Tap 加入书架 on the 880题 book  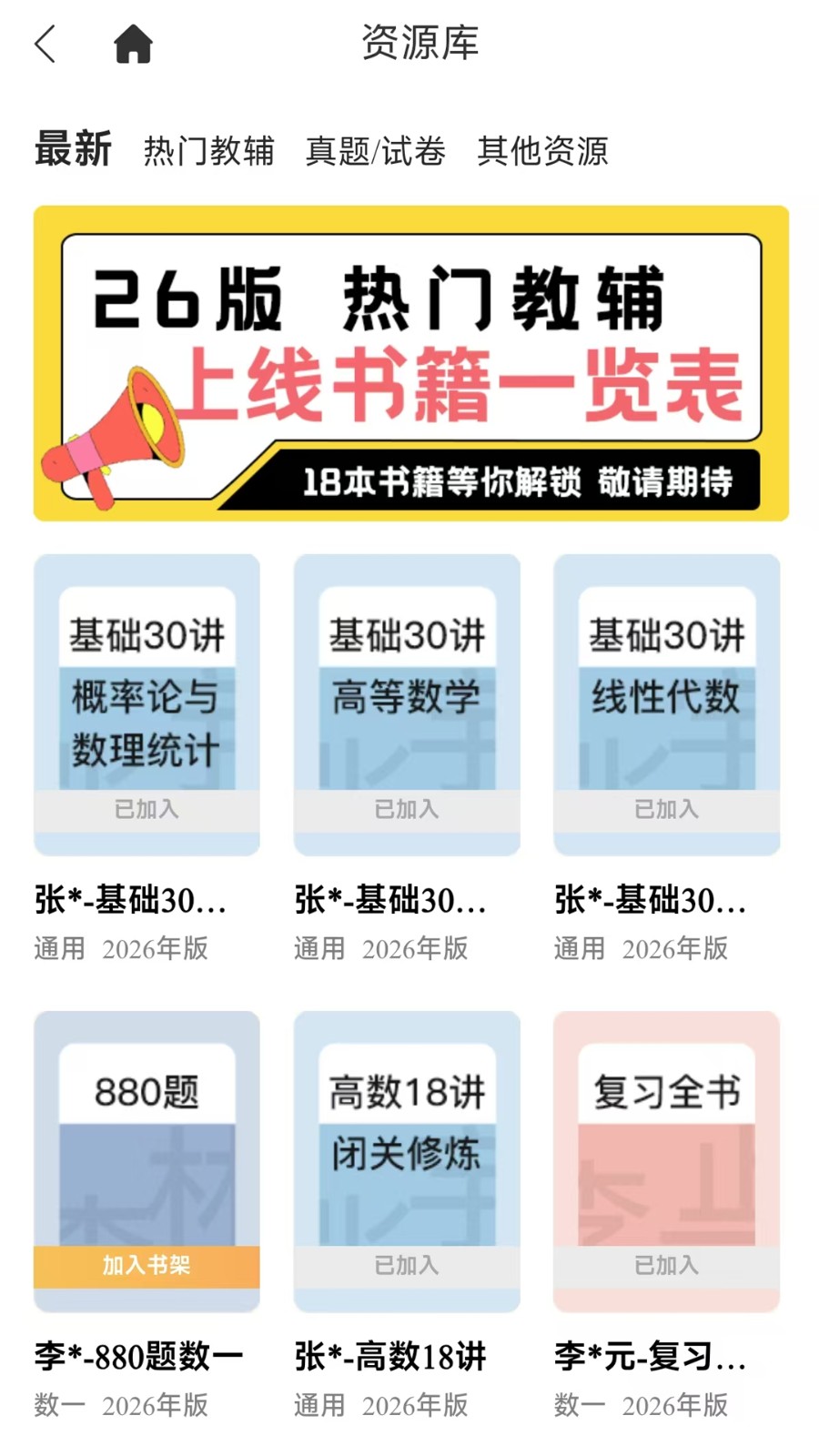(x=147, y=1266)
